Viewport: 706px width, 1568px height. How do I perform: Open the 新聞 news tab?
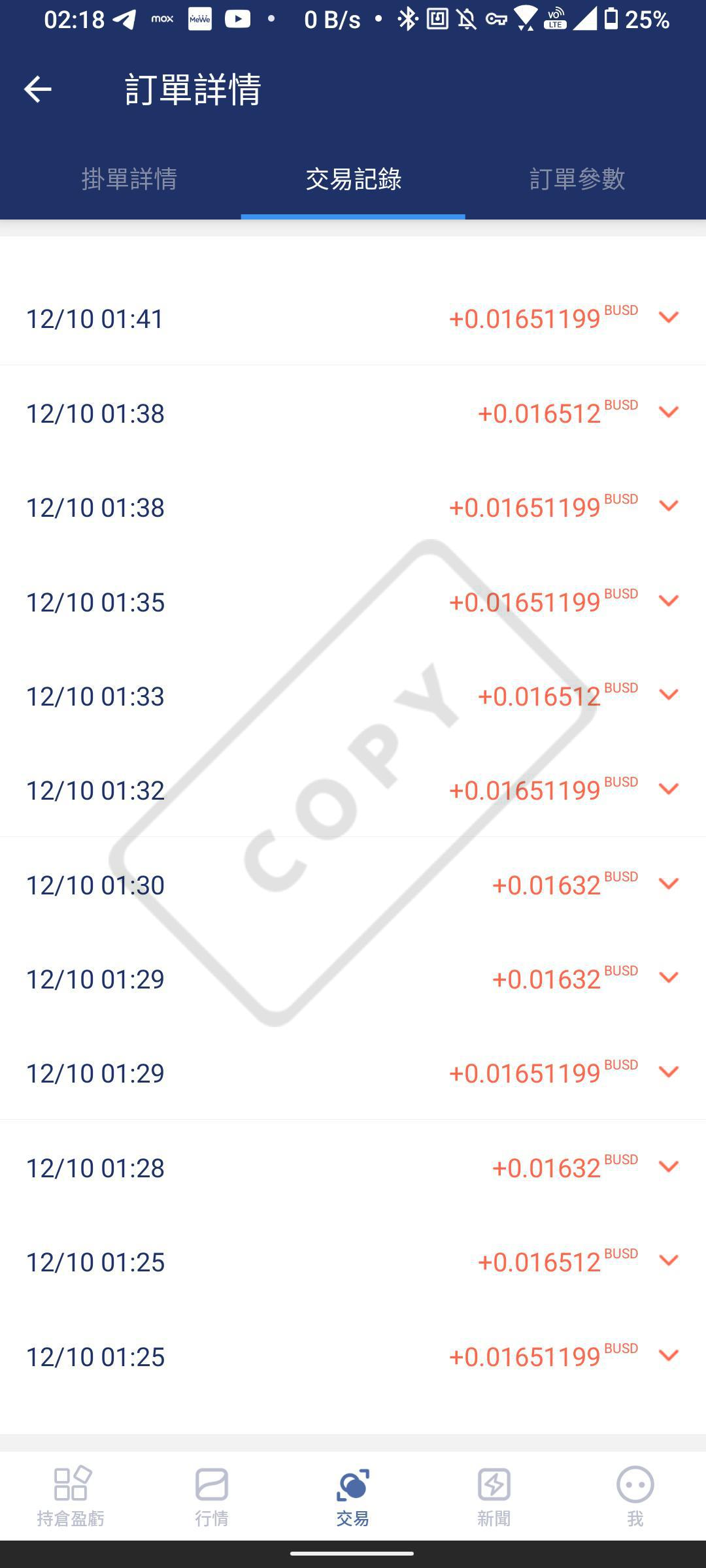click(494, 1495)
